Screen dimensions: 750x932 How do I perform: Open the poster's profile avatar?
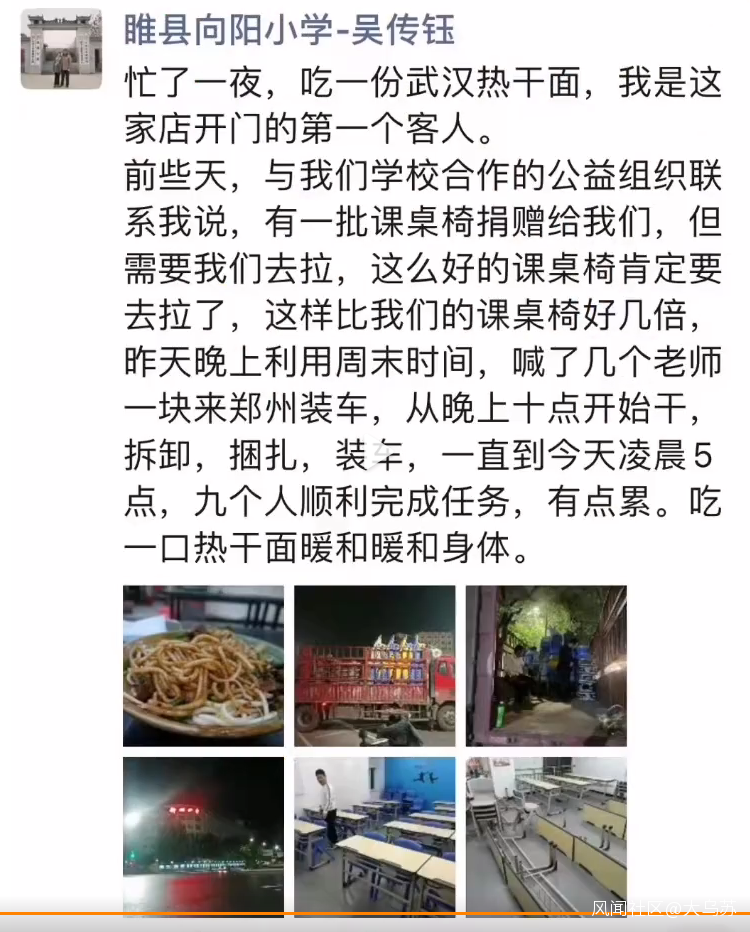(61, 49)
